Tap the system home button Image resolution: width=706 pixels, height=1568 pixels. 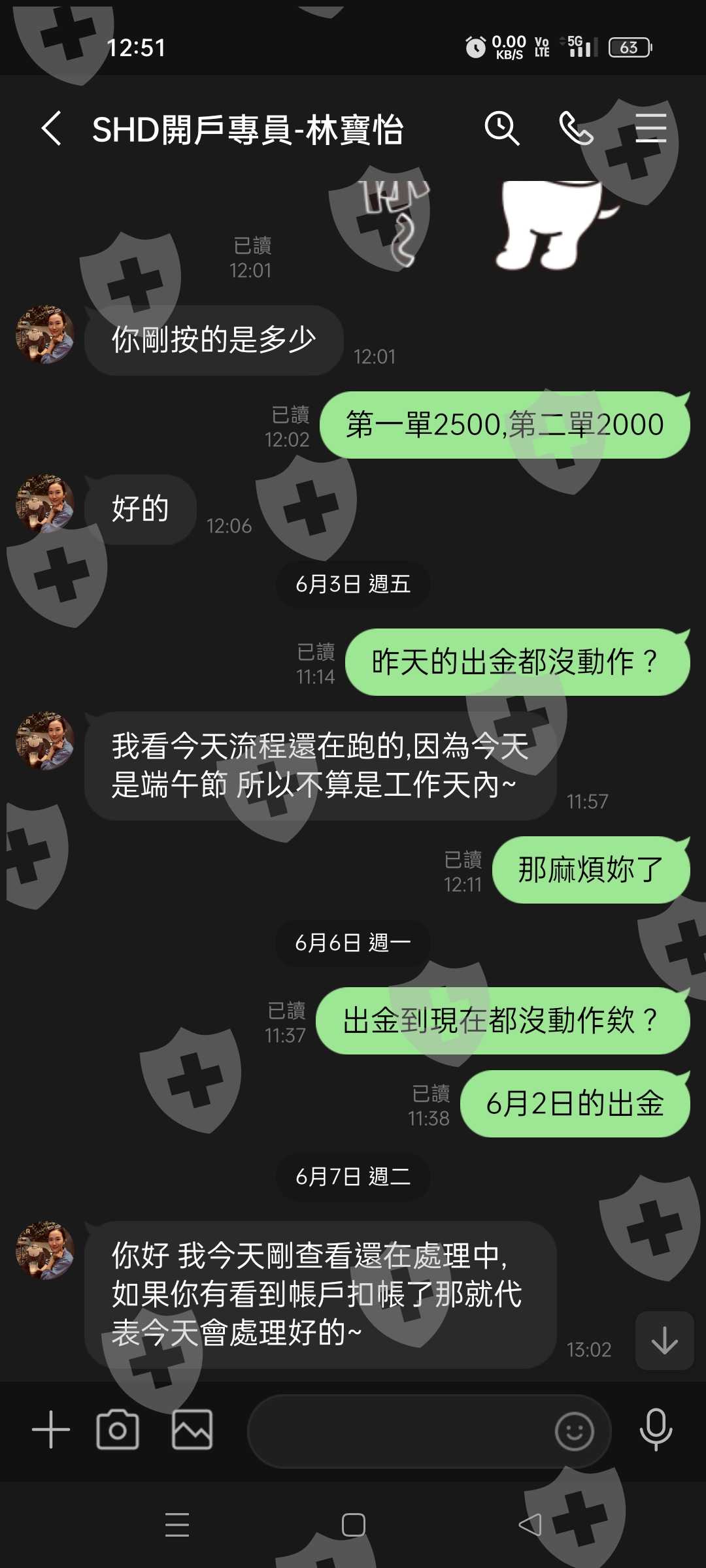[x=353, y=1525]
